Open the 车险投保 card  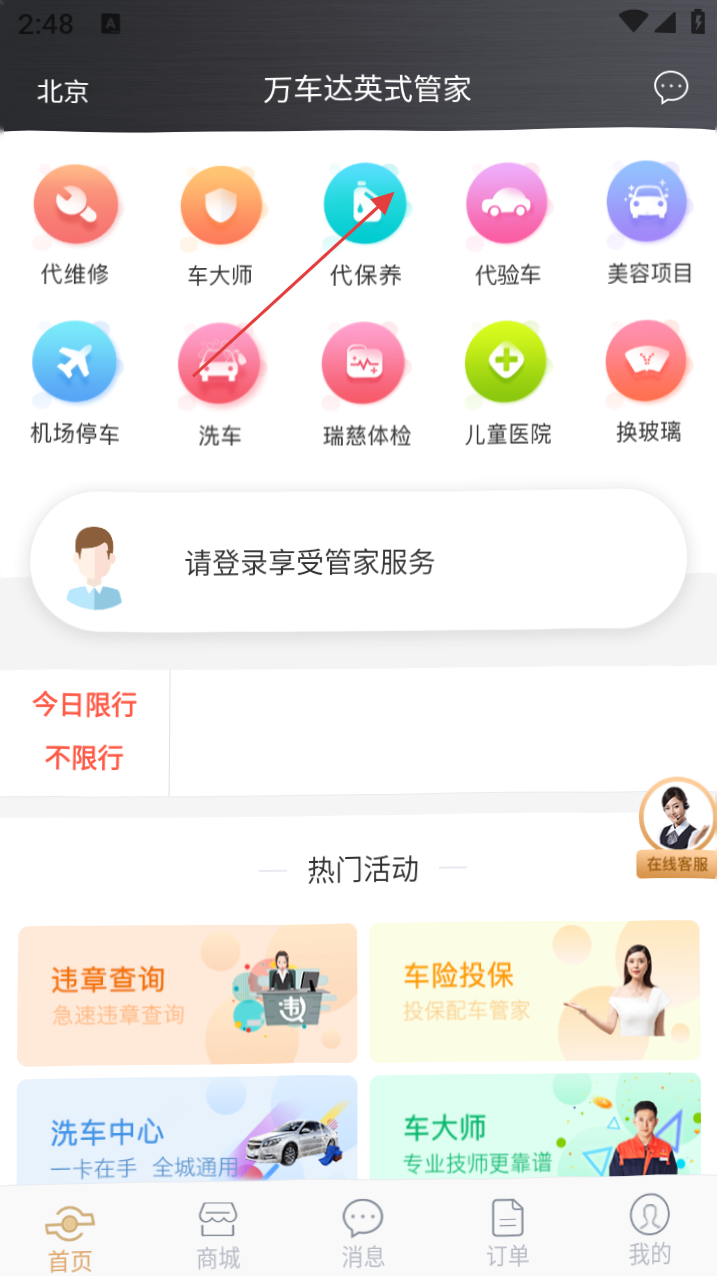coord(535,992)
